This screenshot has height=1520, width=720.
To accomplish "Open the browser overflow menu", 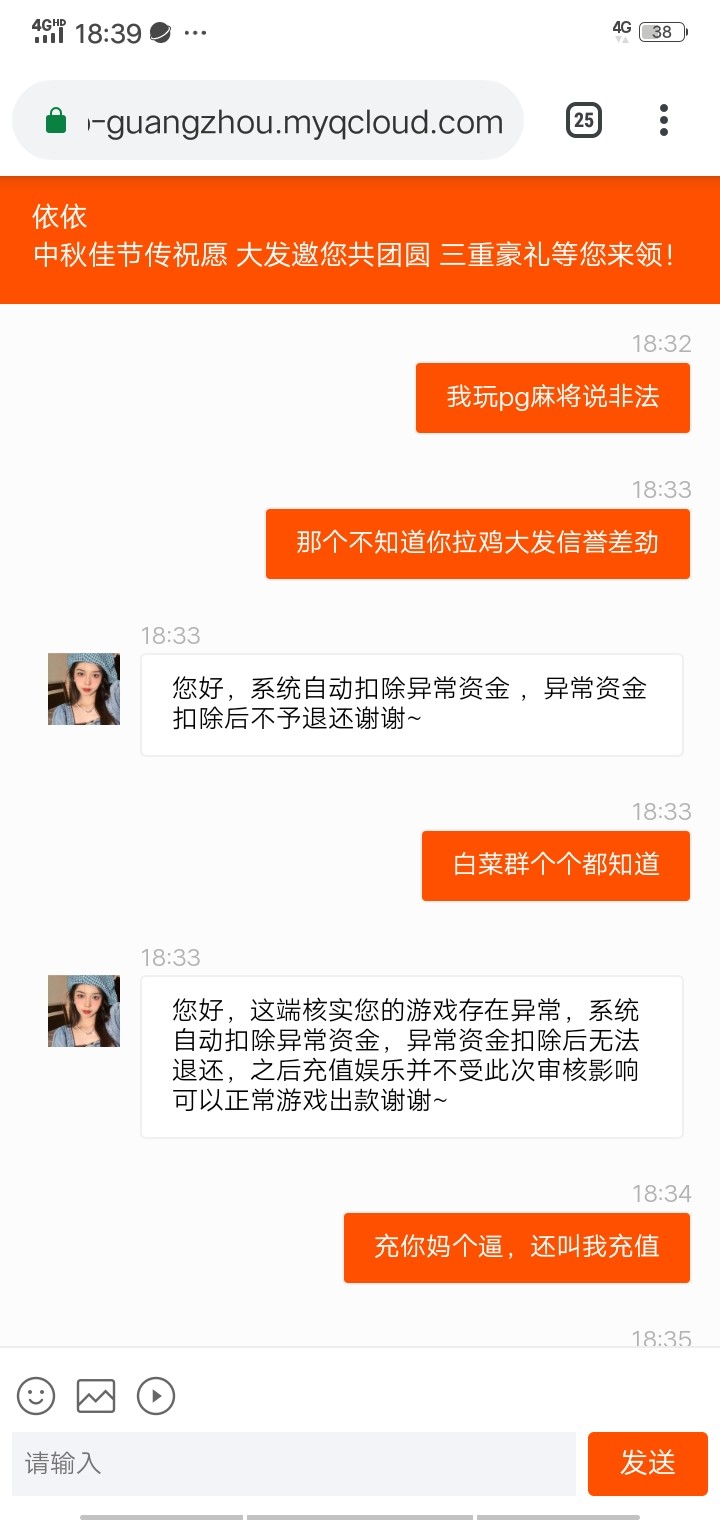I will (x=663, y=121).
